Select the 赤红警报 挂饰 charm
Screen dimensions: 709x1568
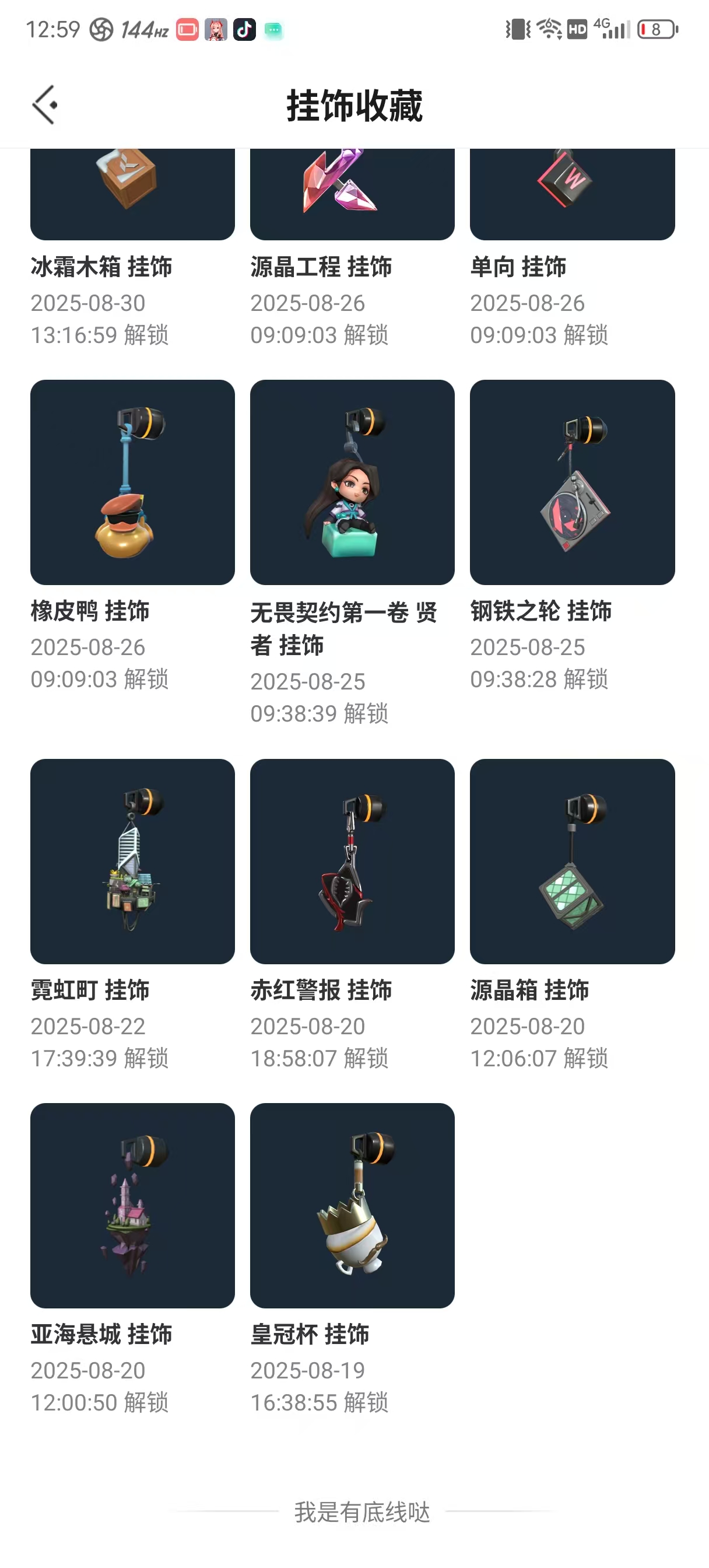[x=352, y=860]
